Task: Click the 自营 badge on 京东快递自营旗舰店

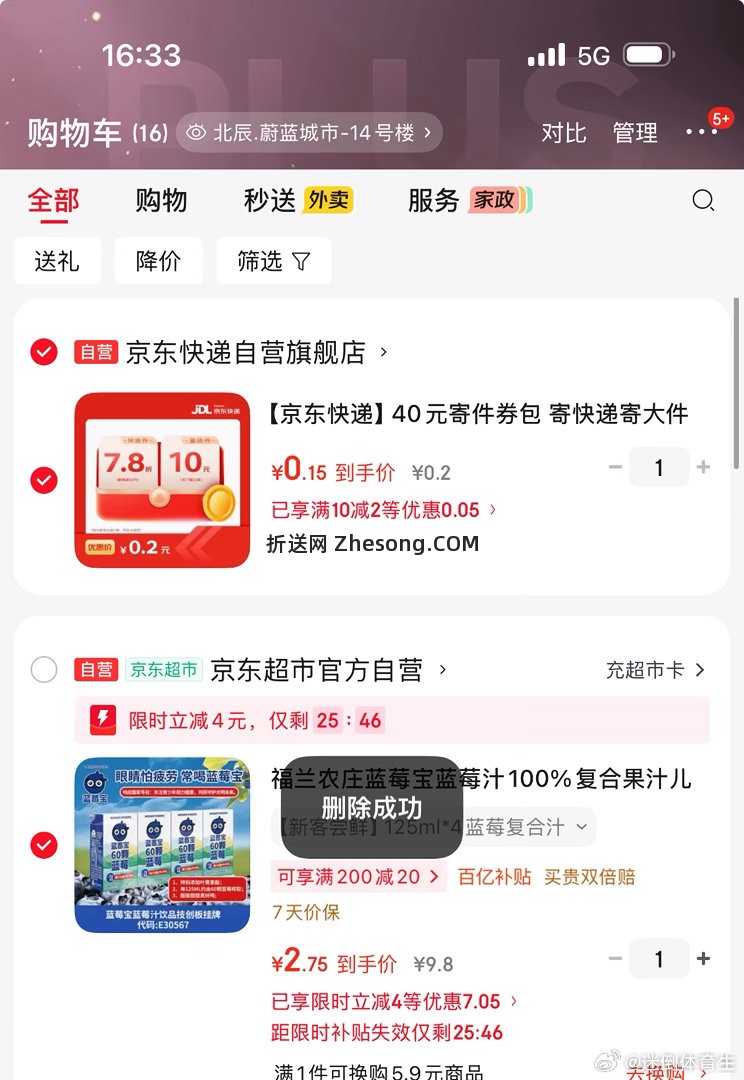Action: tap(97, 352)
